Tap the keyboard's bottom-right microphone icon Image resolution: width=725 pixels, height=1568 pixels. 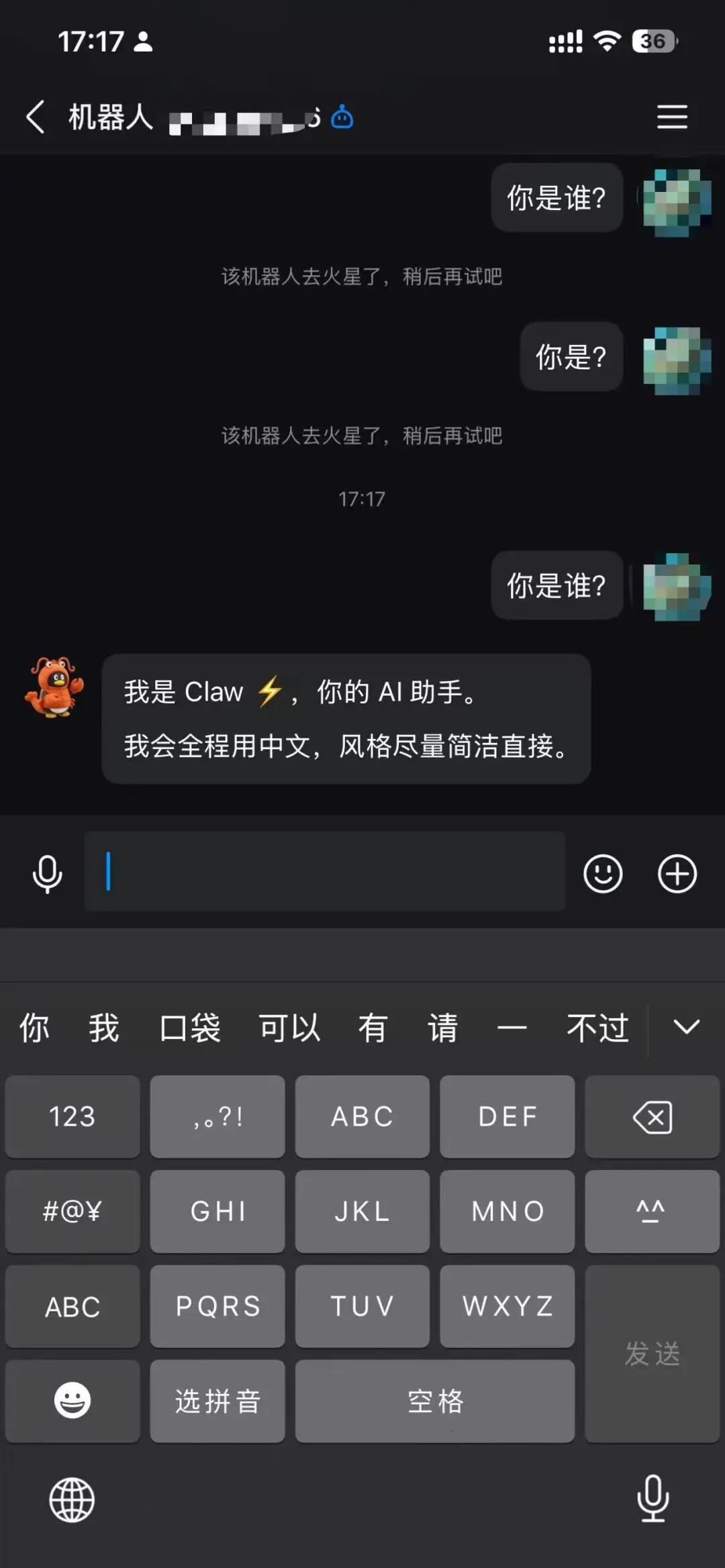click(x=652, y=1498)
